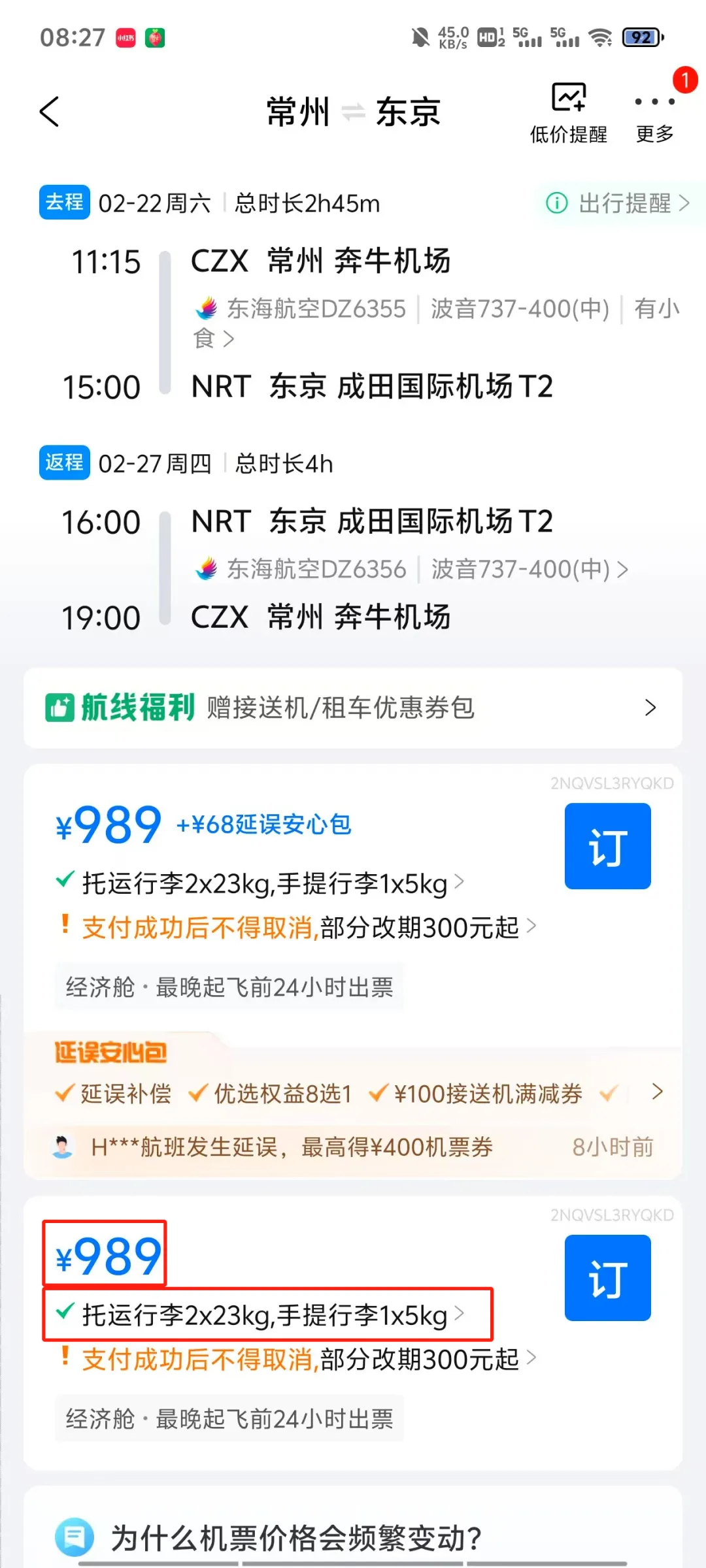Book the ¥989 fare with 延误安心包
706x1568 pixels.
[607, 846]
